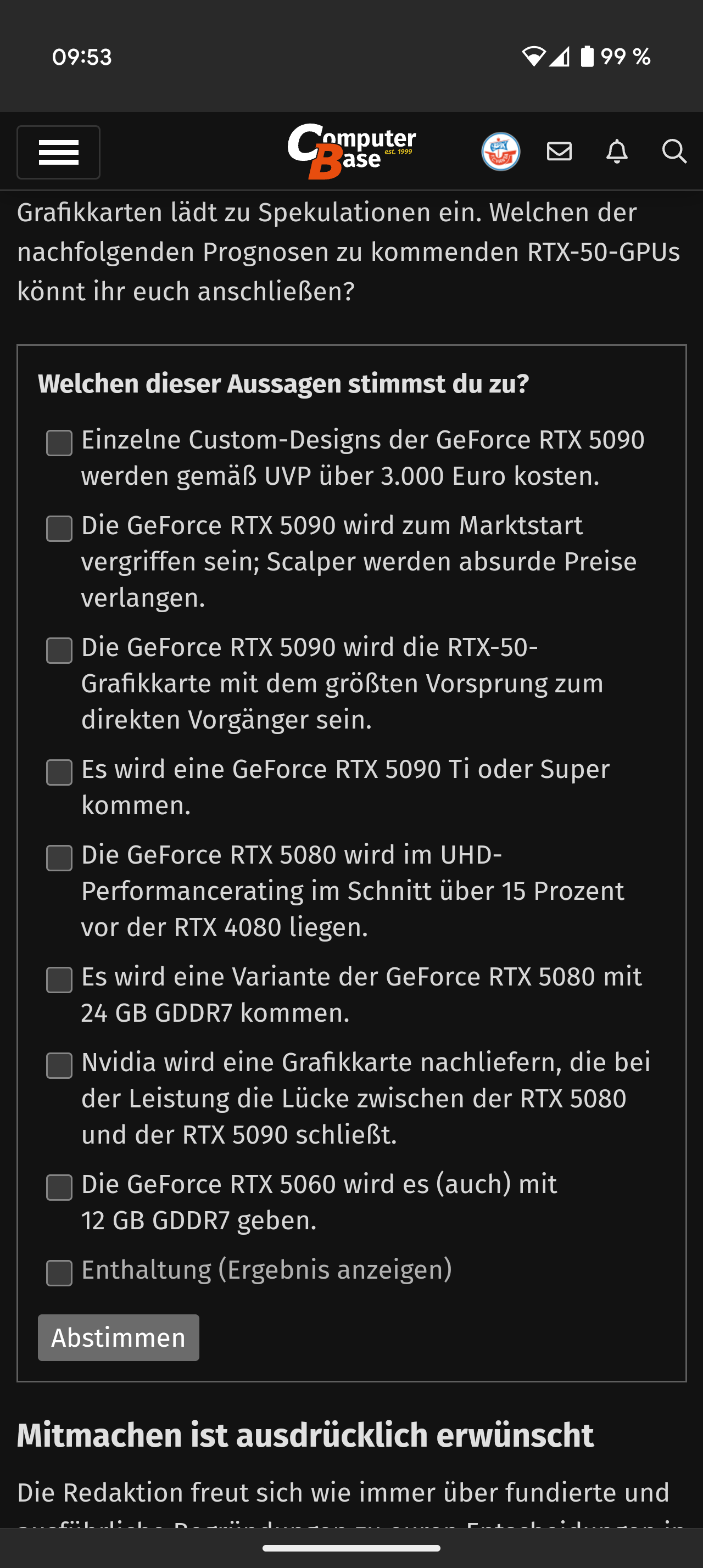Open the user profile avatar
The height and width of the screenshot is (1568, 703).
coord(500,152)
